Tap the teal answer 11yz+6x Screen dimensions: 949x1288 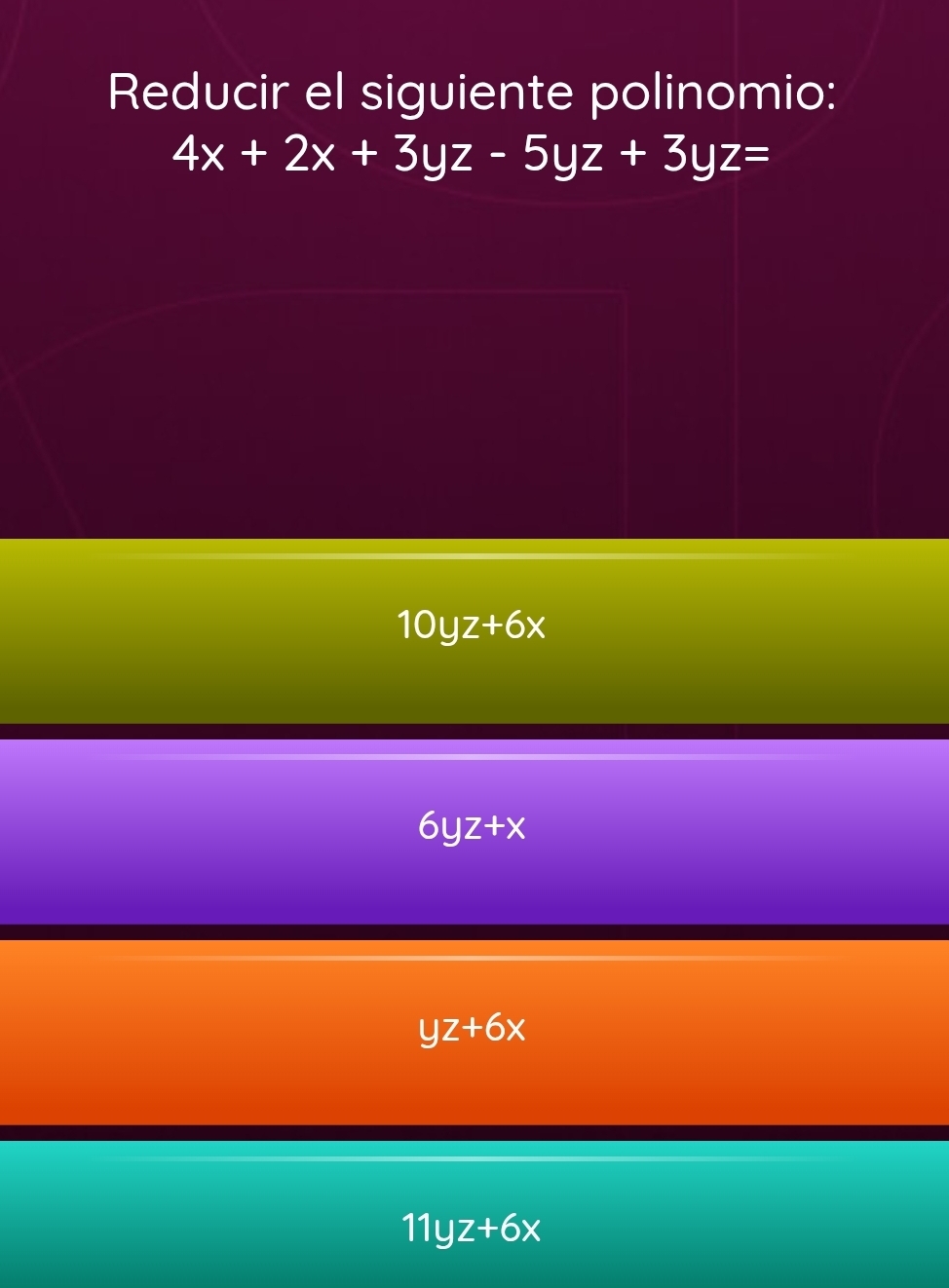pyautogui.click(x=474, y=1226)
